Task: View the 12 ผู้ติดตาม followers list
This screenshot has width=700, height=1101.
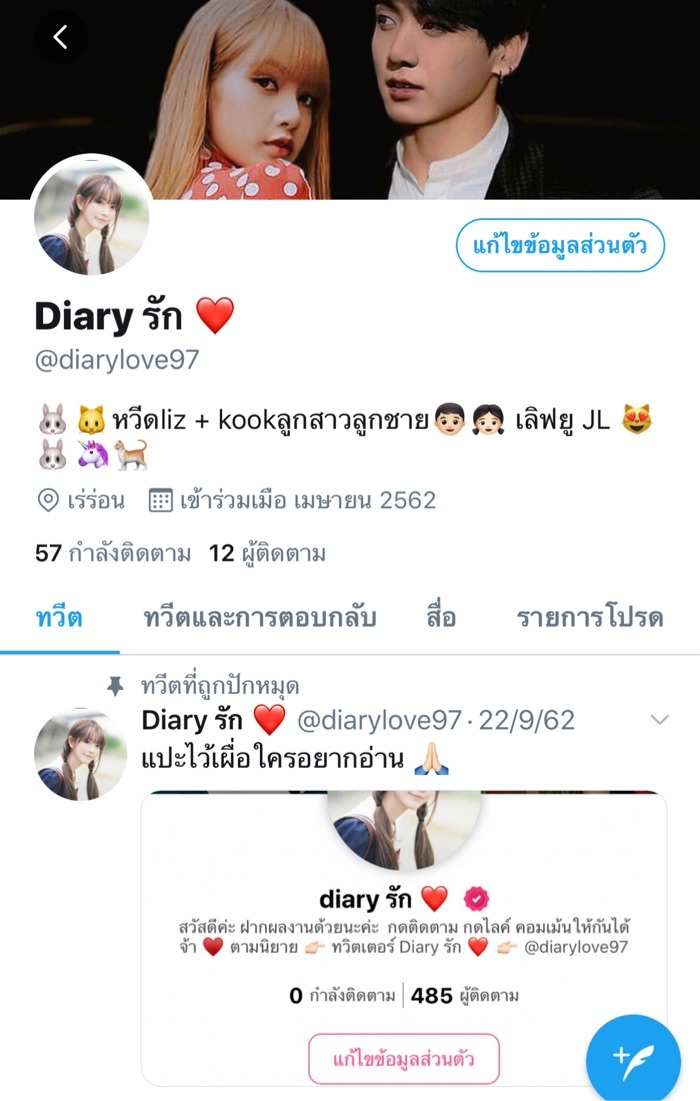Action: coord(267,553)
